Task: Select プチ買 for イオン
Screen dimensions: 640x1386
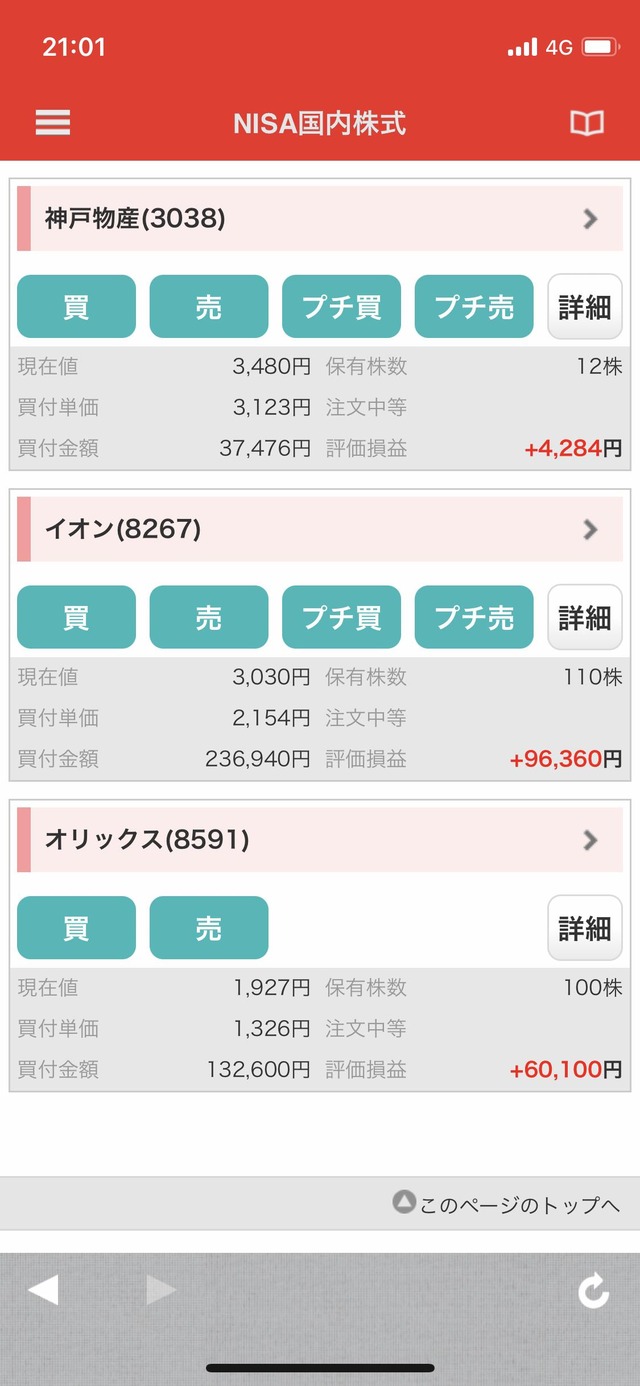Action: (341, 617)
